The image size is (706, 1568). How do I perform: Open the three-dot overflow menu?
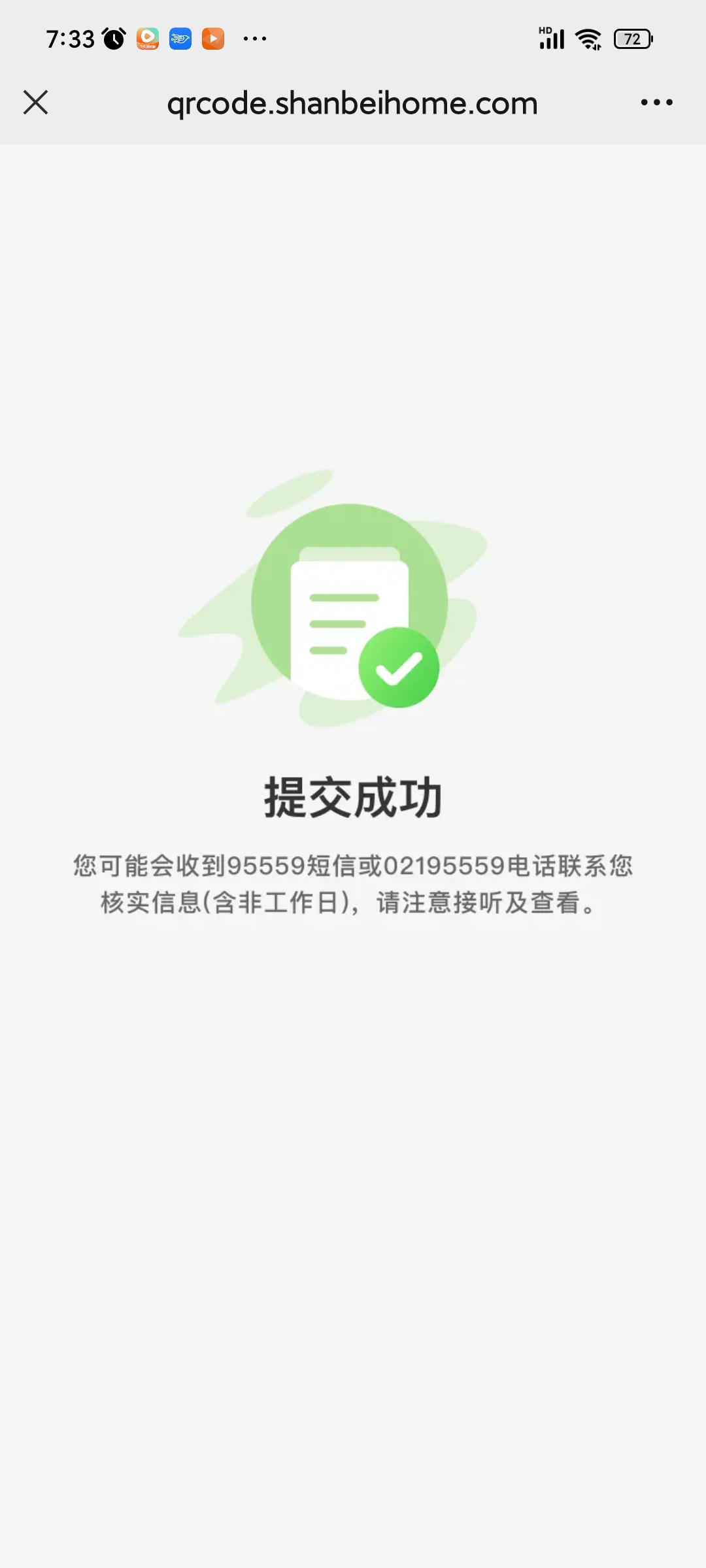click(x=656, y=103)
